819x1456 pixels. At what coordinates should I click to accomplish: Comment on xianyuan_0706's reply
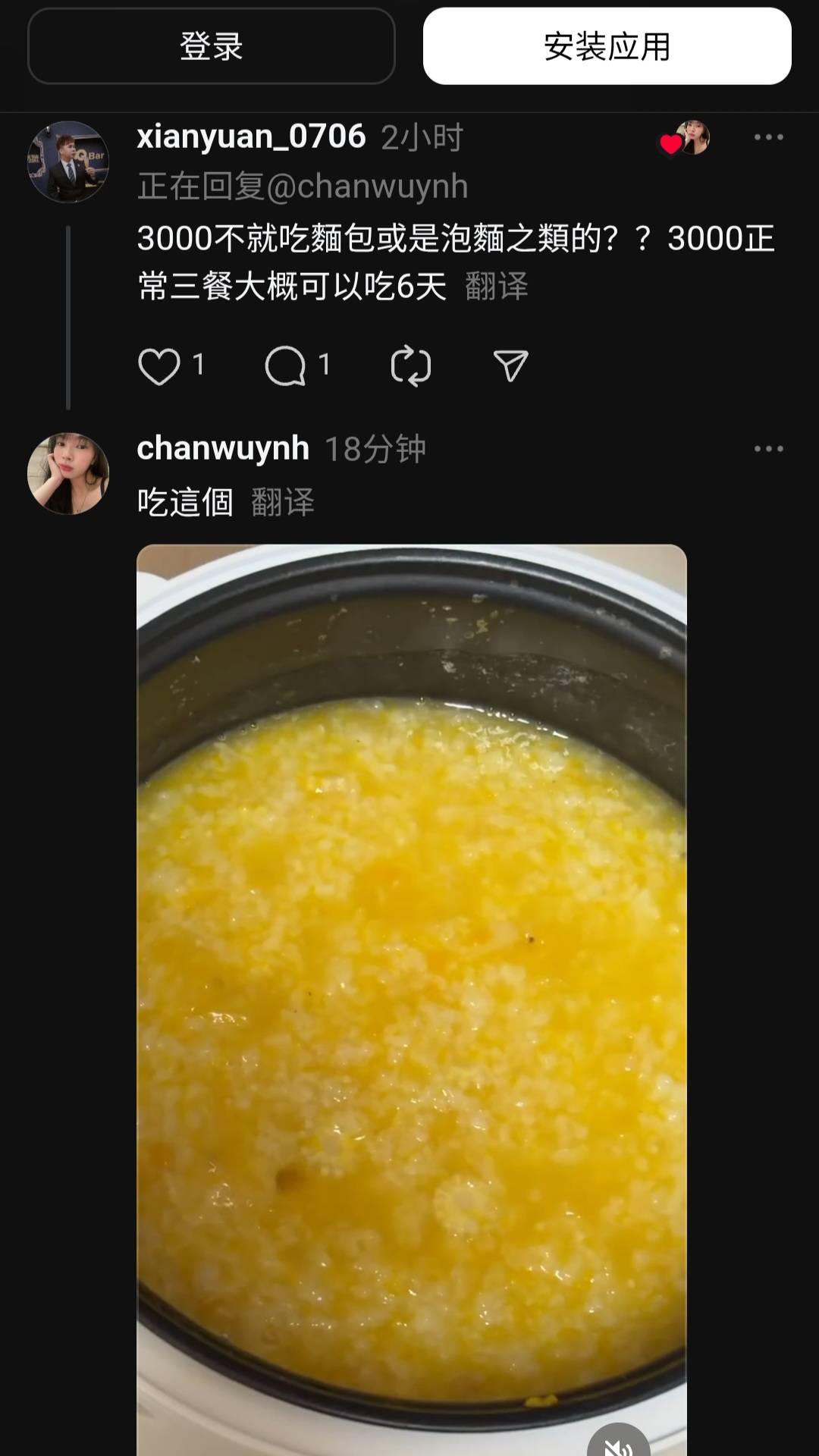pos(285,366)
